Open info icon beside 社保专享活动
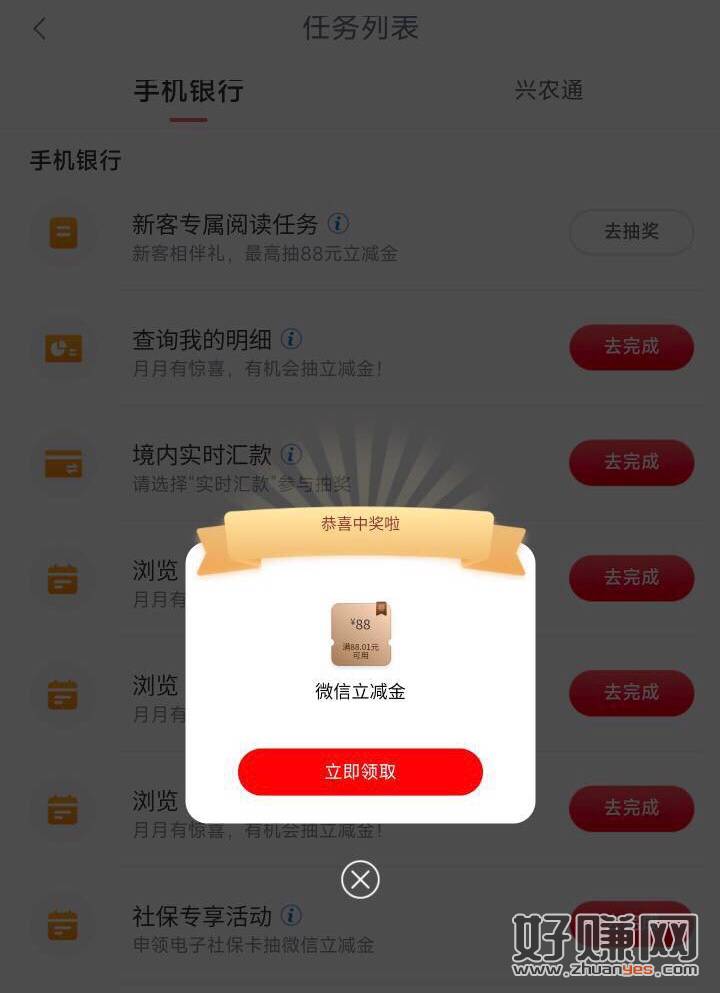 click(x=291, y=915)
